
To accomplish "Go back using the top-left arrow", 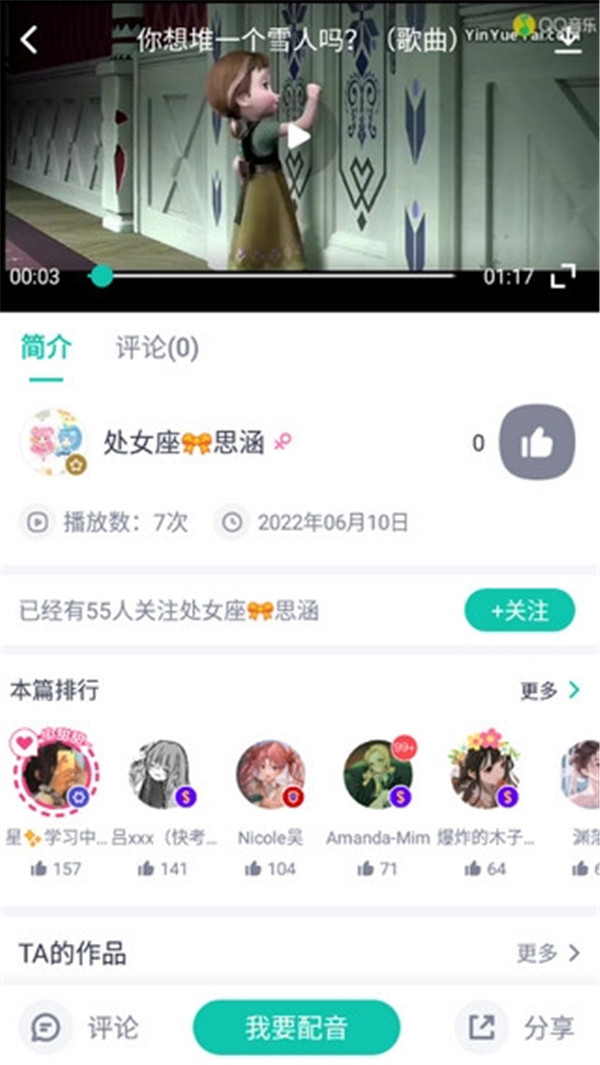I will point(29,40).
